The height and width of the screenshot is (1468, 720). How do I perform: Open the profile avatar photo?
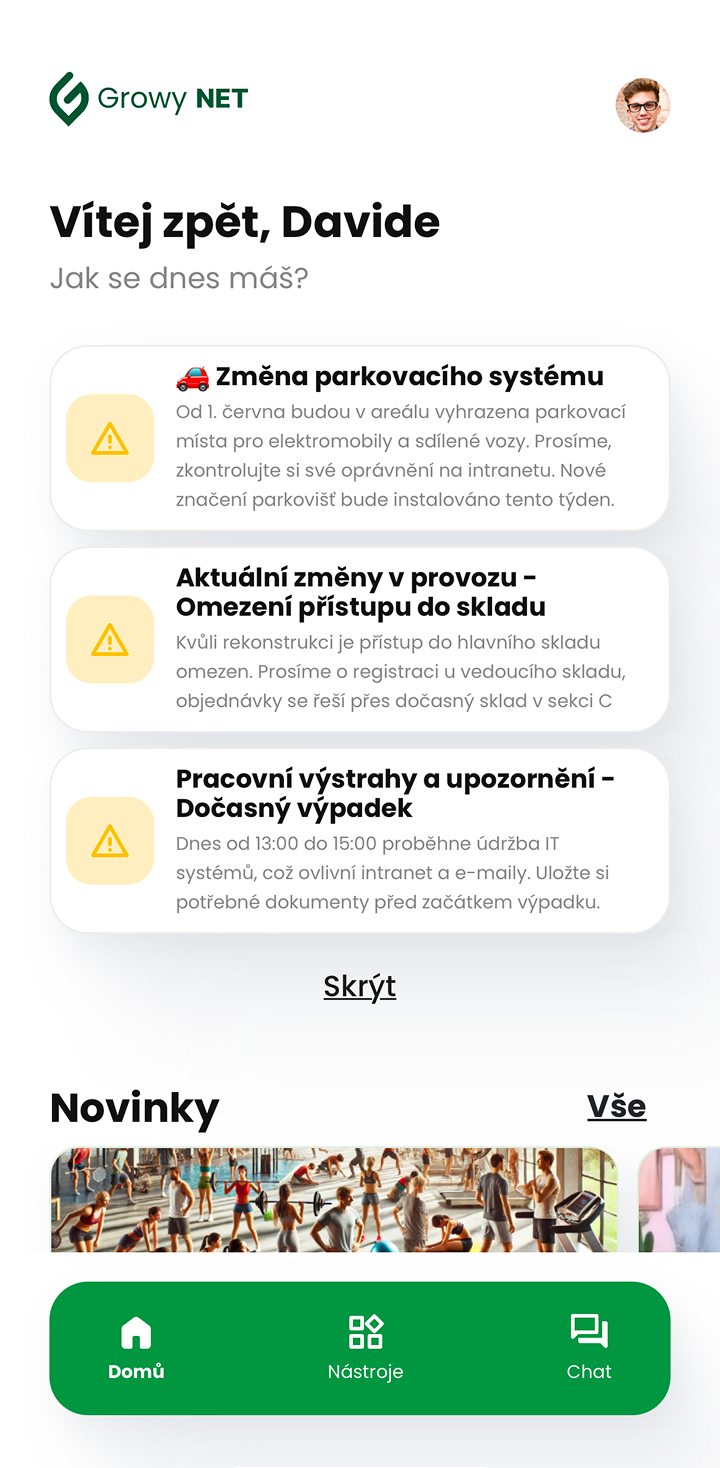[642, 105]
